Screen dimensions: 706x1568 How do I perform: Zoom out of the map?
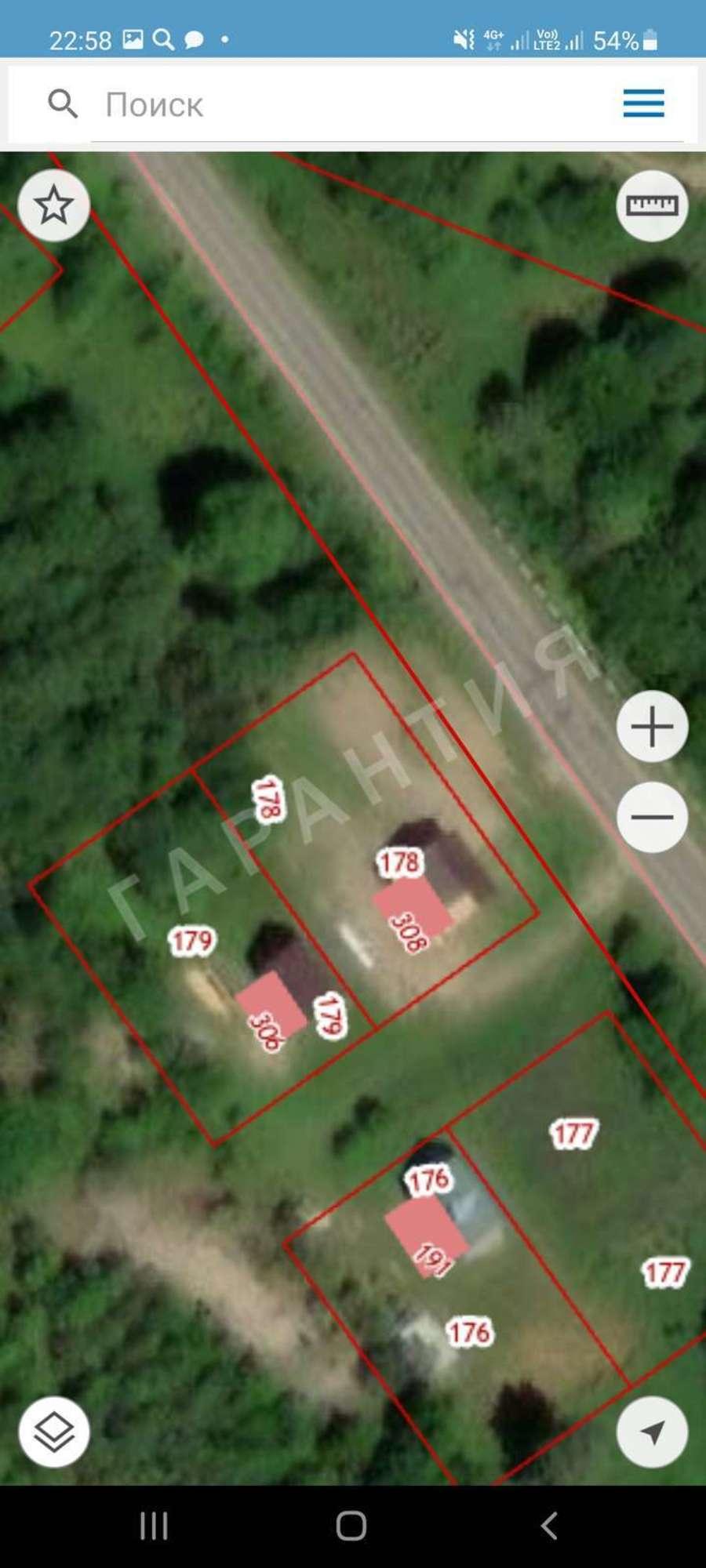652,817
